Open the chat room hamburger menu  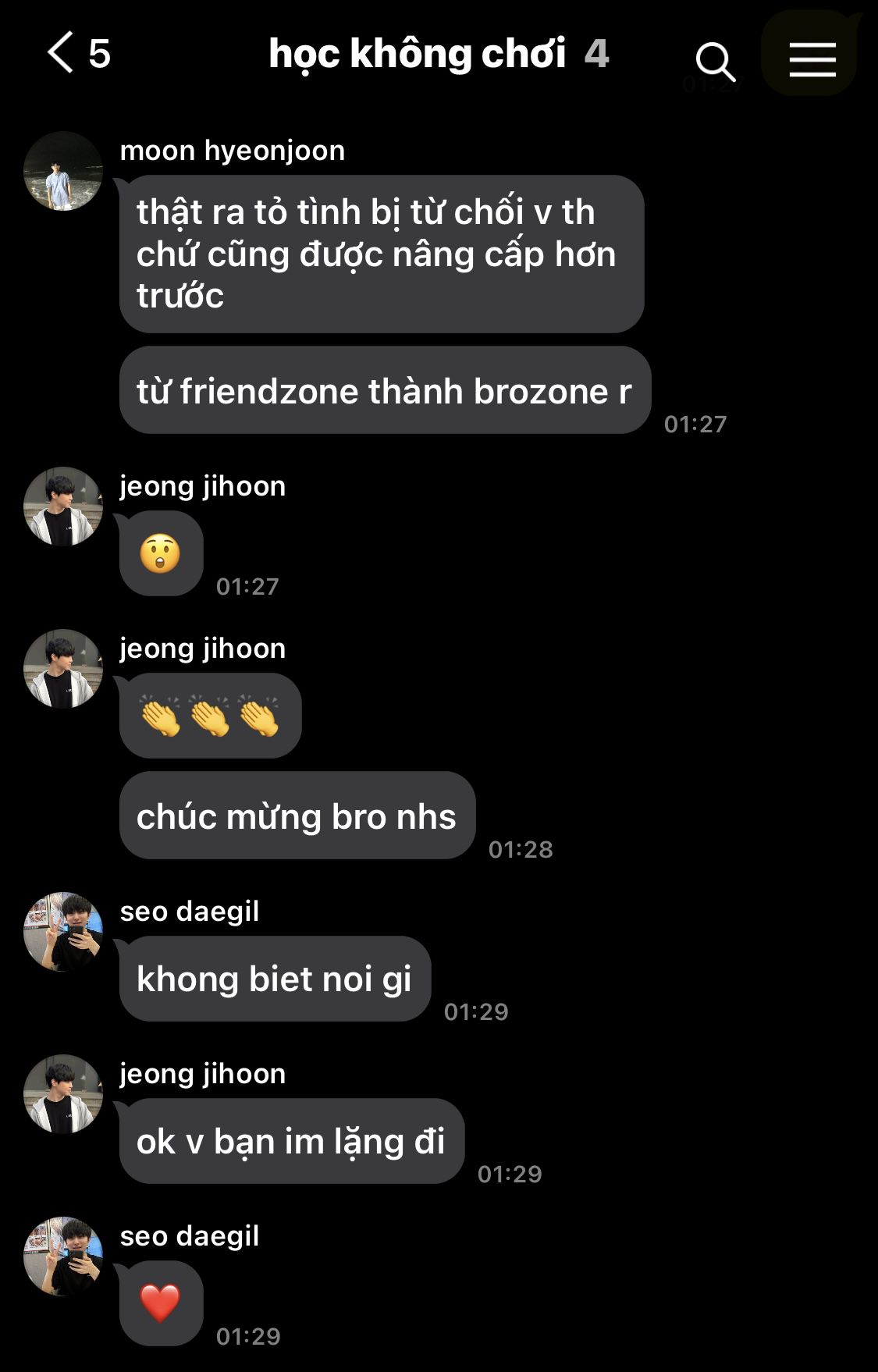click(812, 59)
